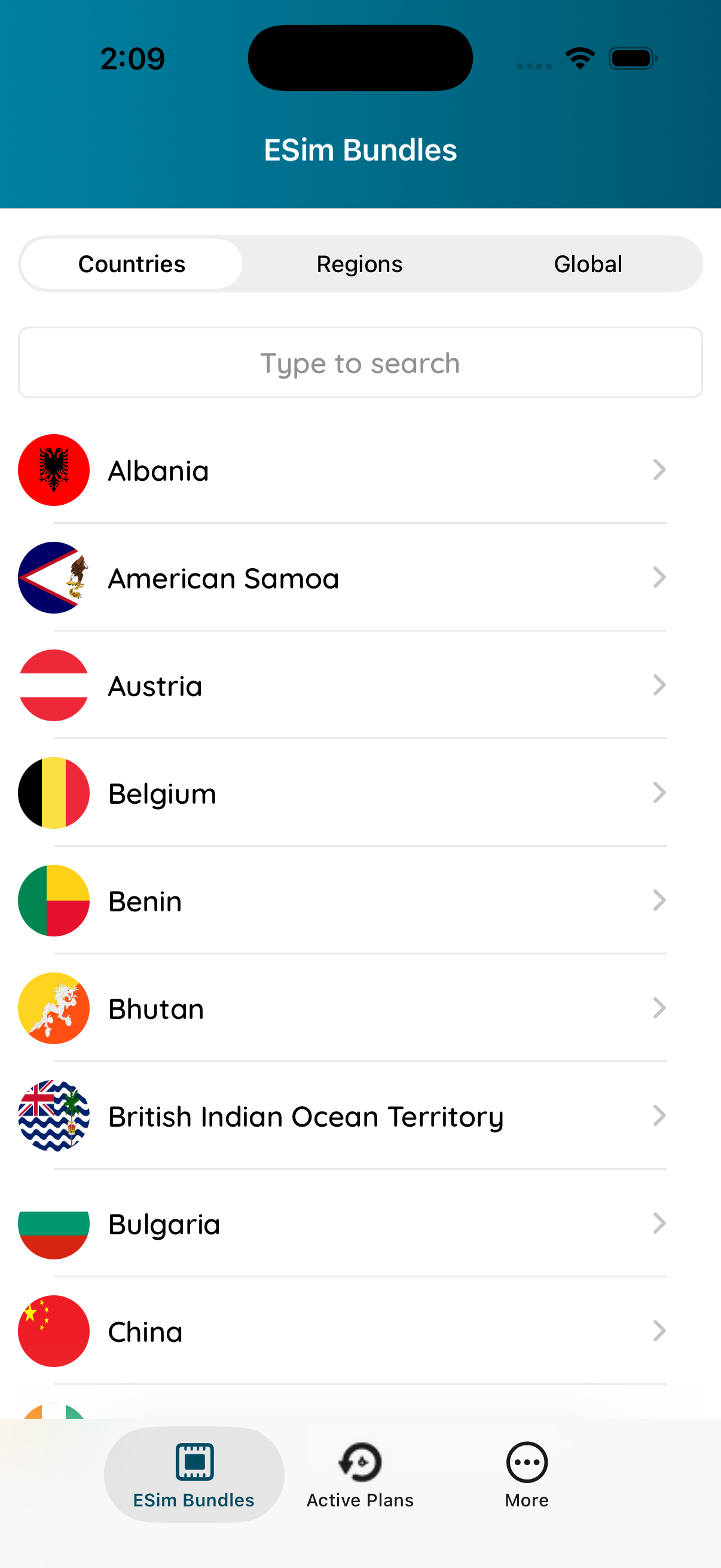This screenshot has width=721, height=1568.
Task: Switch to the Regions segment
Action: coord(359,264)
